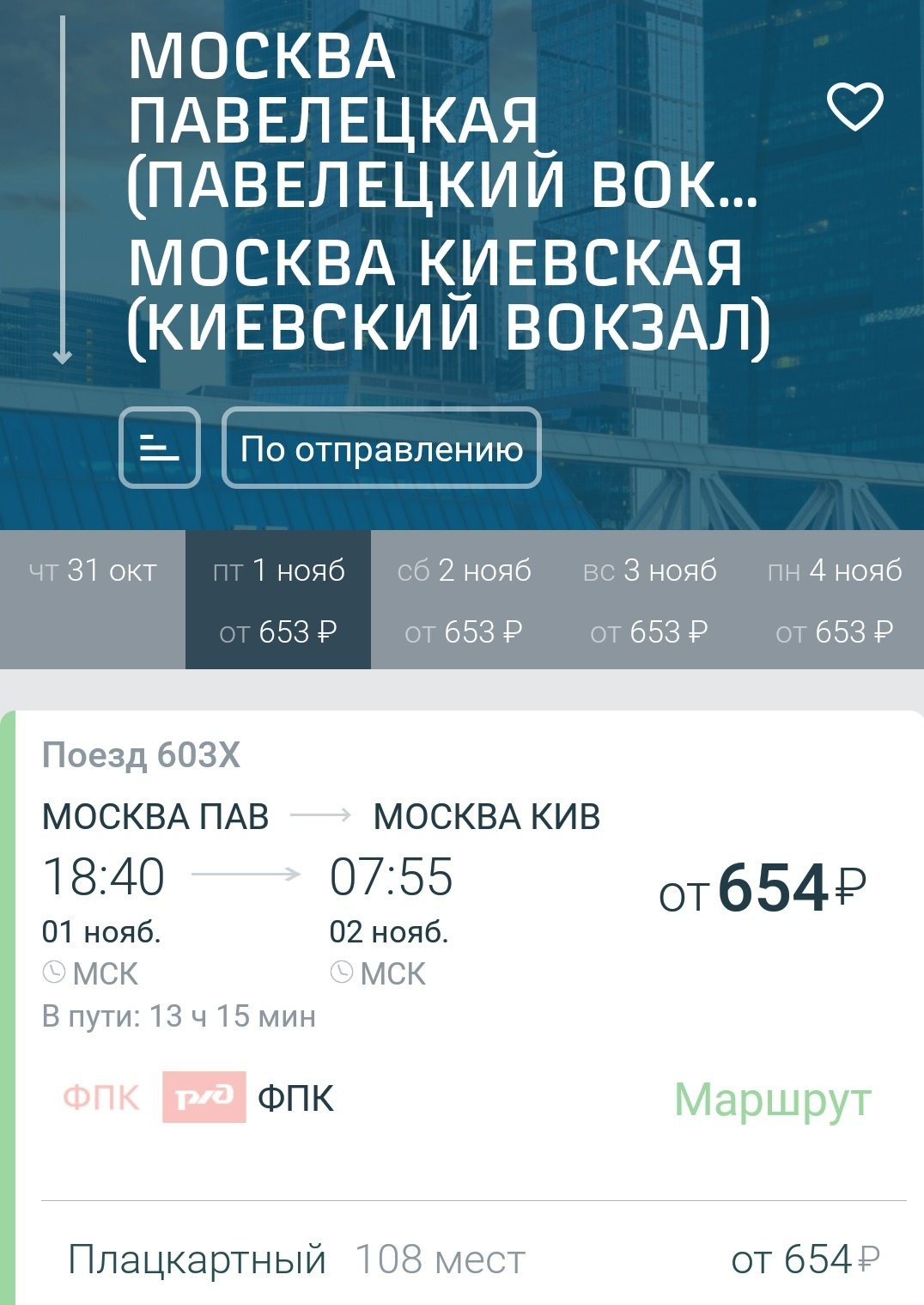
Task: View the Маршрут of train 603Х
Action: click(x=772, y=1099)
